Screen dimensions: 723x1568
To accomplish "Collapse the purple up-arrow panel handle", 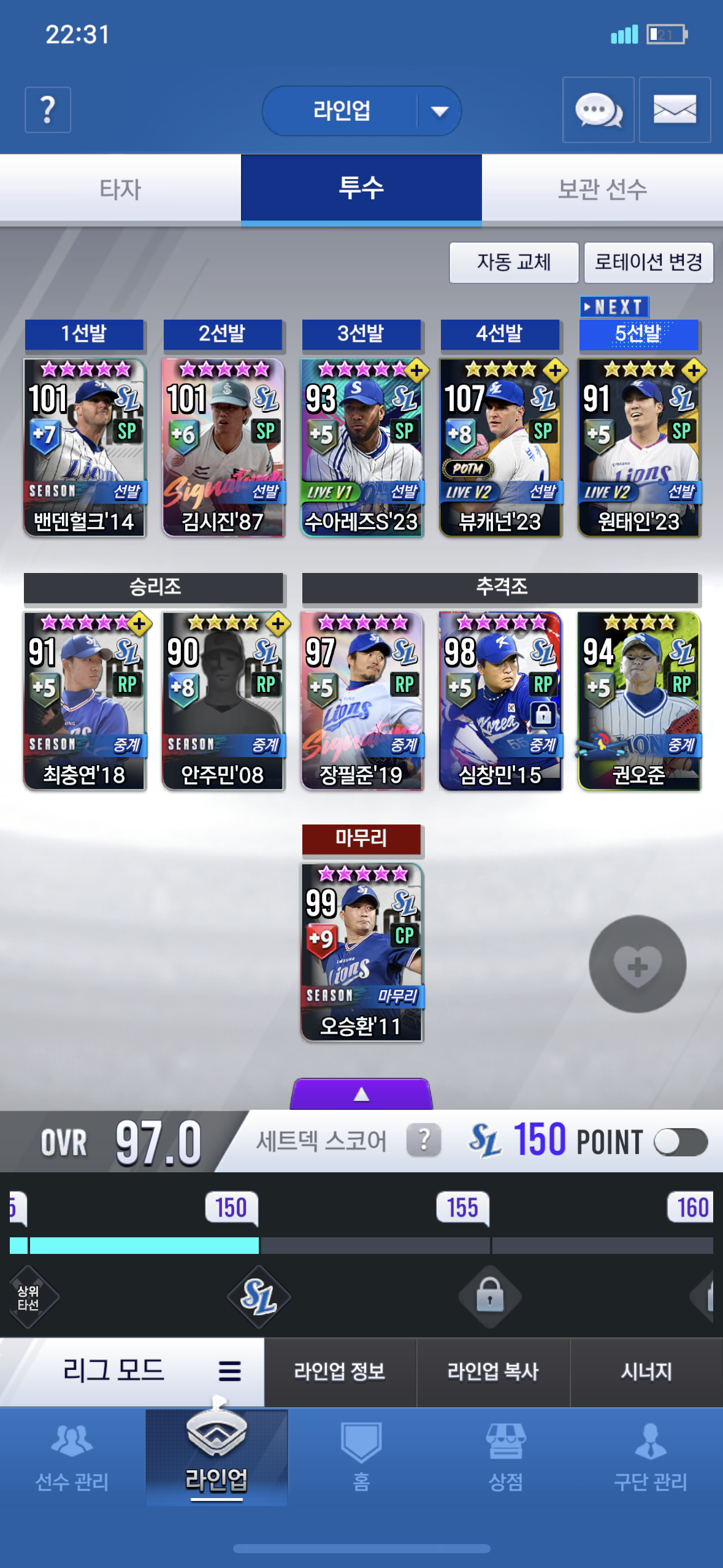I will click(x=361, y=1094).
